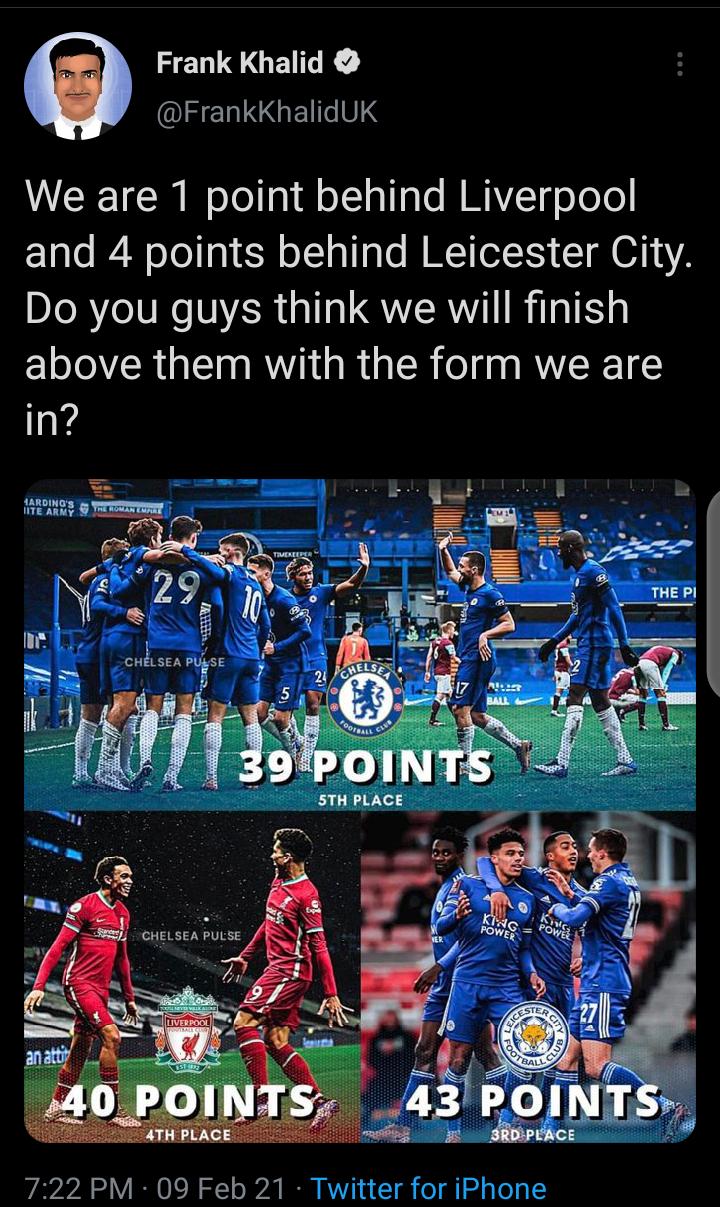Screen dimensions: 720x1207
Task: Open the Leicester City 43 points image
Action: [529, 977]
